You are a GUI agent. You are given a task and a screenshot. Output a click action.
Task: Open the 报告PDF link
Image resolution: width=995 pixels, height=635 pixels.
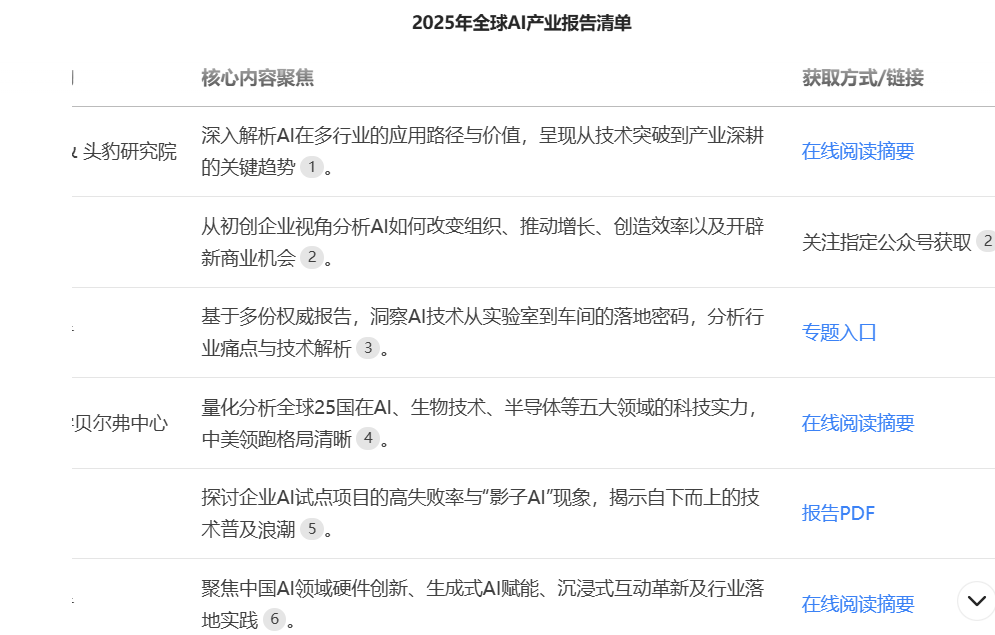click(837, 513)
